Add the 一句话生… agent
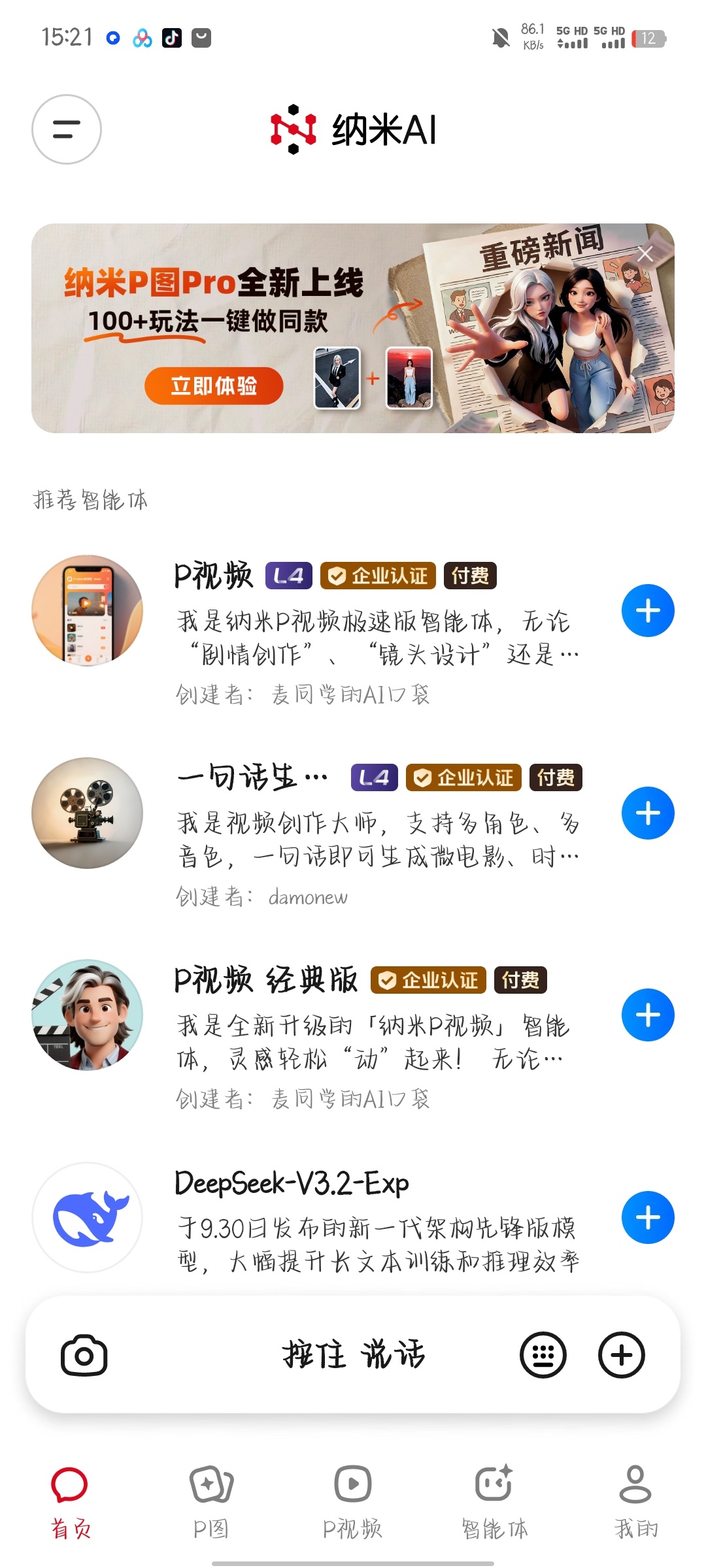 (647, 813)
